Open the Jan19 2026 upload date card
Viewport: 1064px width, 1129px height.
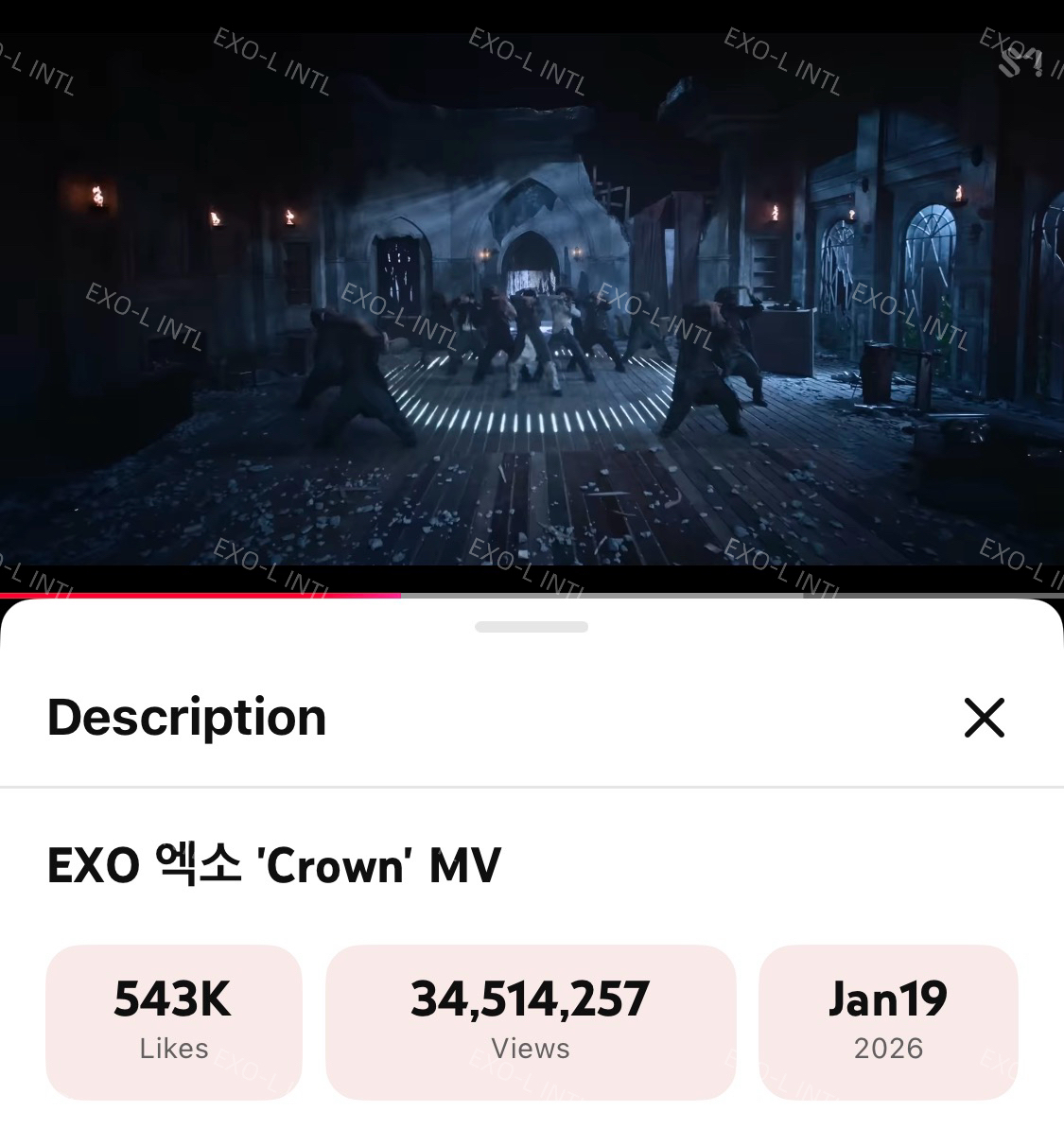888,1022
